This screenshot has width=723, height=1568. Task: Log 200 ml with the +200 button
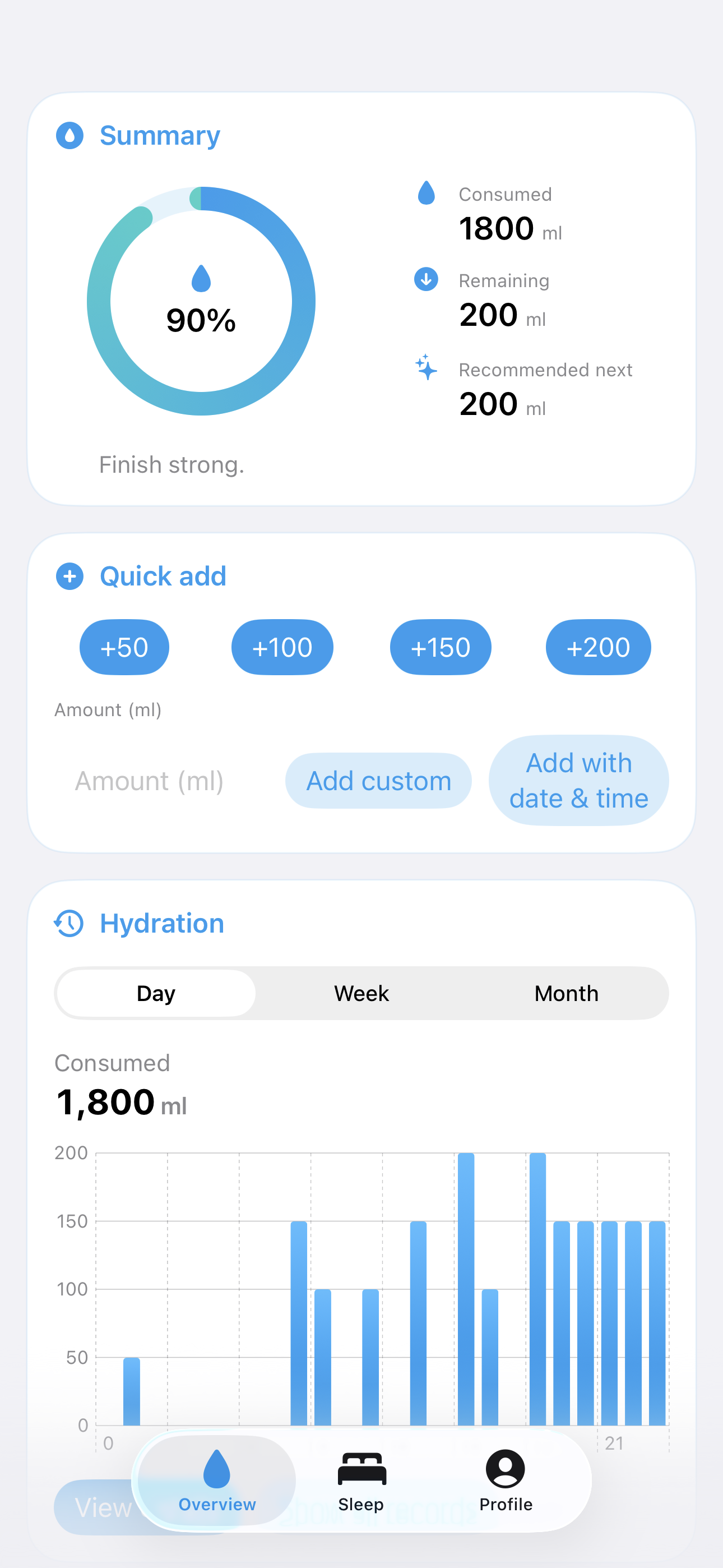point(598,647)
